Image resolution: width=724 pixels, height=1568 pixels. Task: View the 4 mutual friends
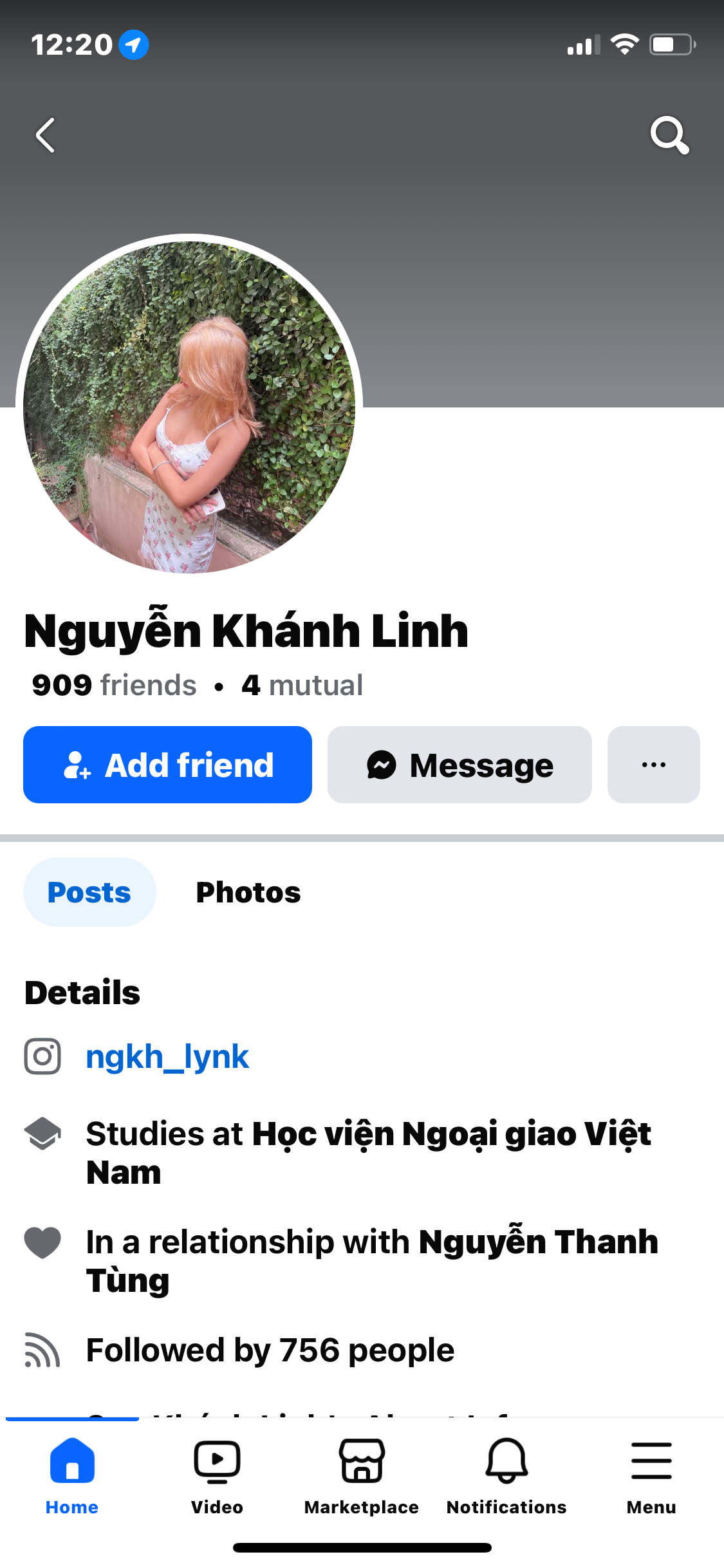302,686
